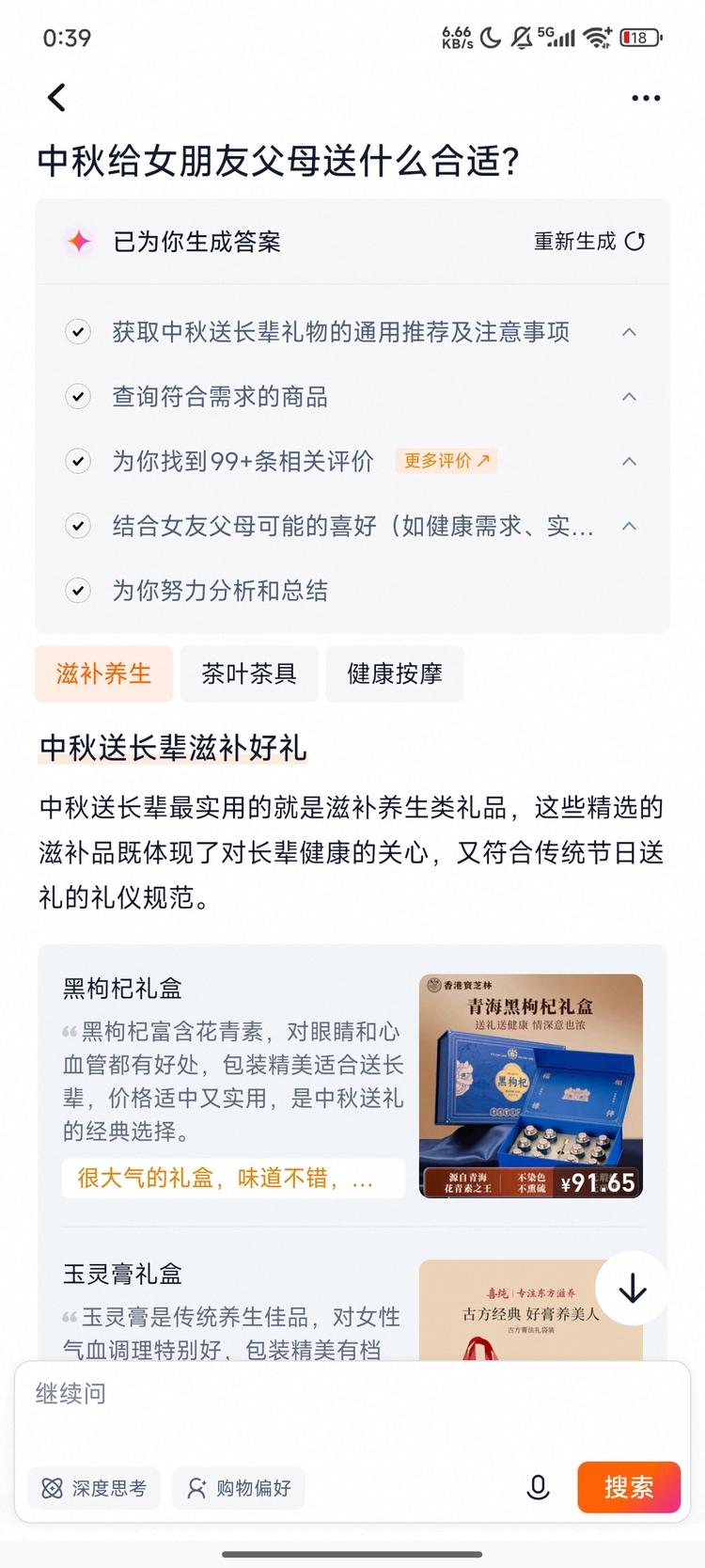Select the 健康按摩 category tab
Image resolution: width=705 pixels, height=1568 pixels.
click(395, 673)
